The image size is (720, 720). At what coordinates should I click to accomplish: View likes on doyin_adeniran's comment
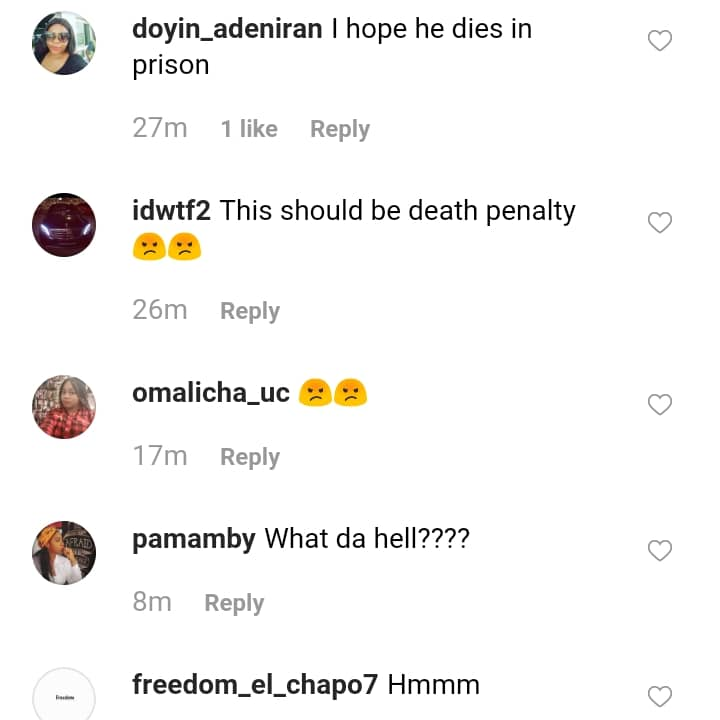249,129
